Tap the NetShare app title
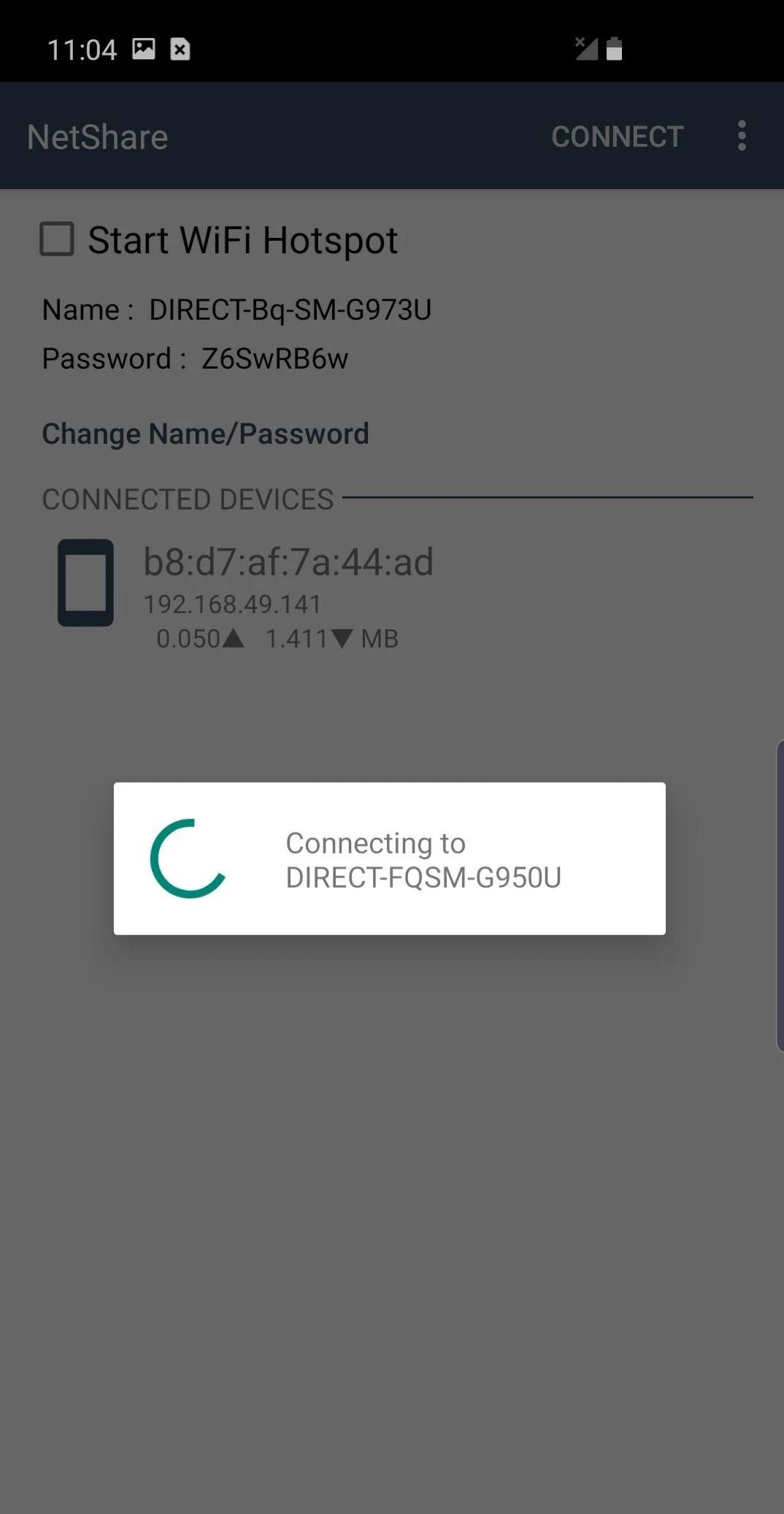The image size is (784, 1514). (x=96, y=136)
